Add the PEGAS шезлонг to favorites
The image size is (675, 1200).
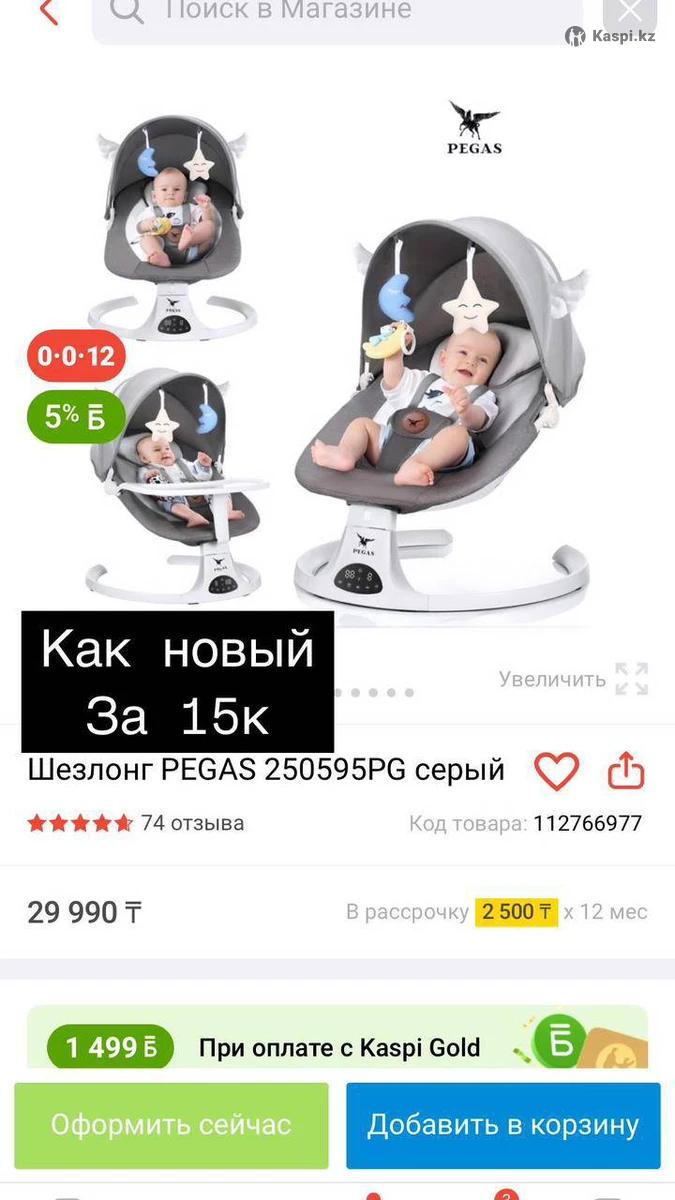click(x=556, y=772)
